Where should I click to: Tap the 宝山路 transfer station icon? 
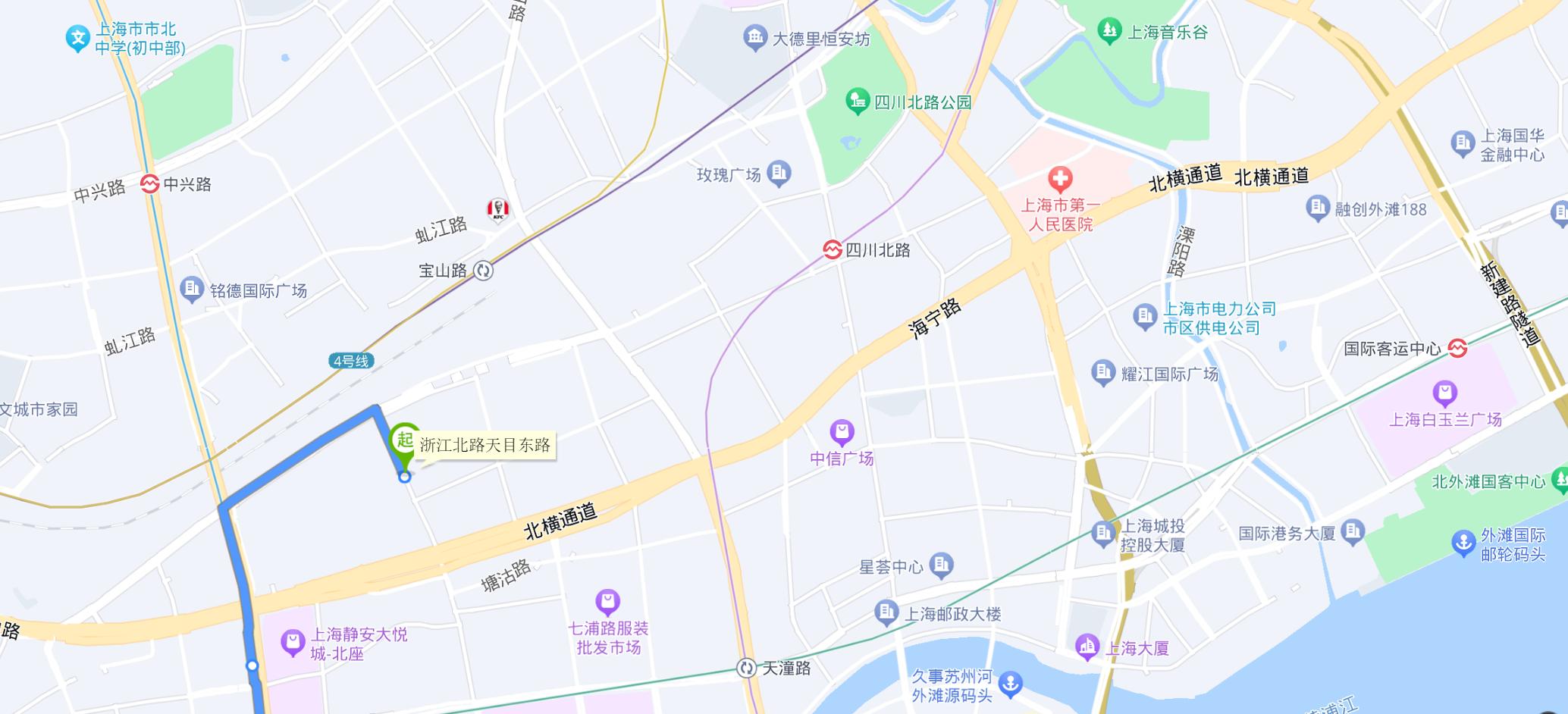pyautogui.click(x=483, y=271)
